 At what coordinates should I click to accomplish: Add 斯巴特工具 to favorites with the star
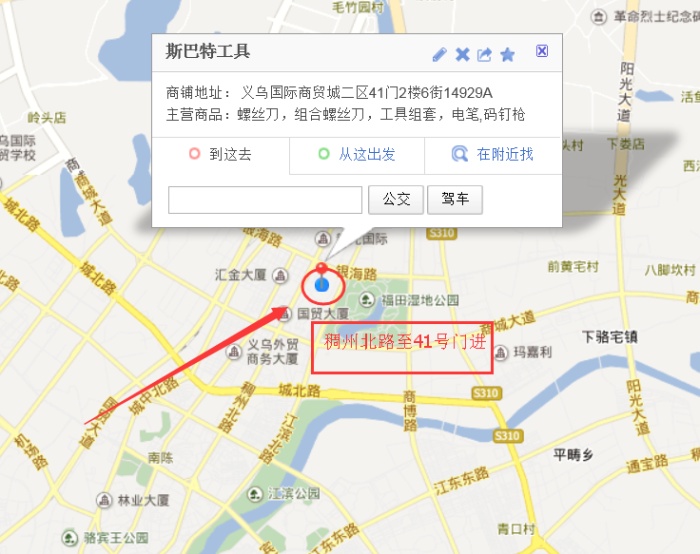tap(508, 54)
